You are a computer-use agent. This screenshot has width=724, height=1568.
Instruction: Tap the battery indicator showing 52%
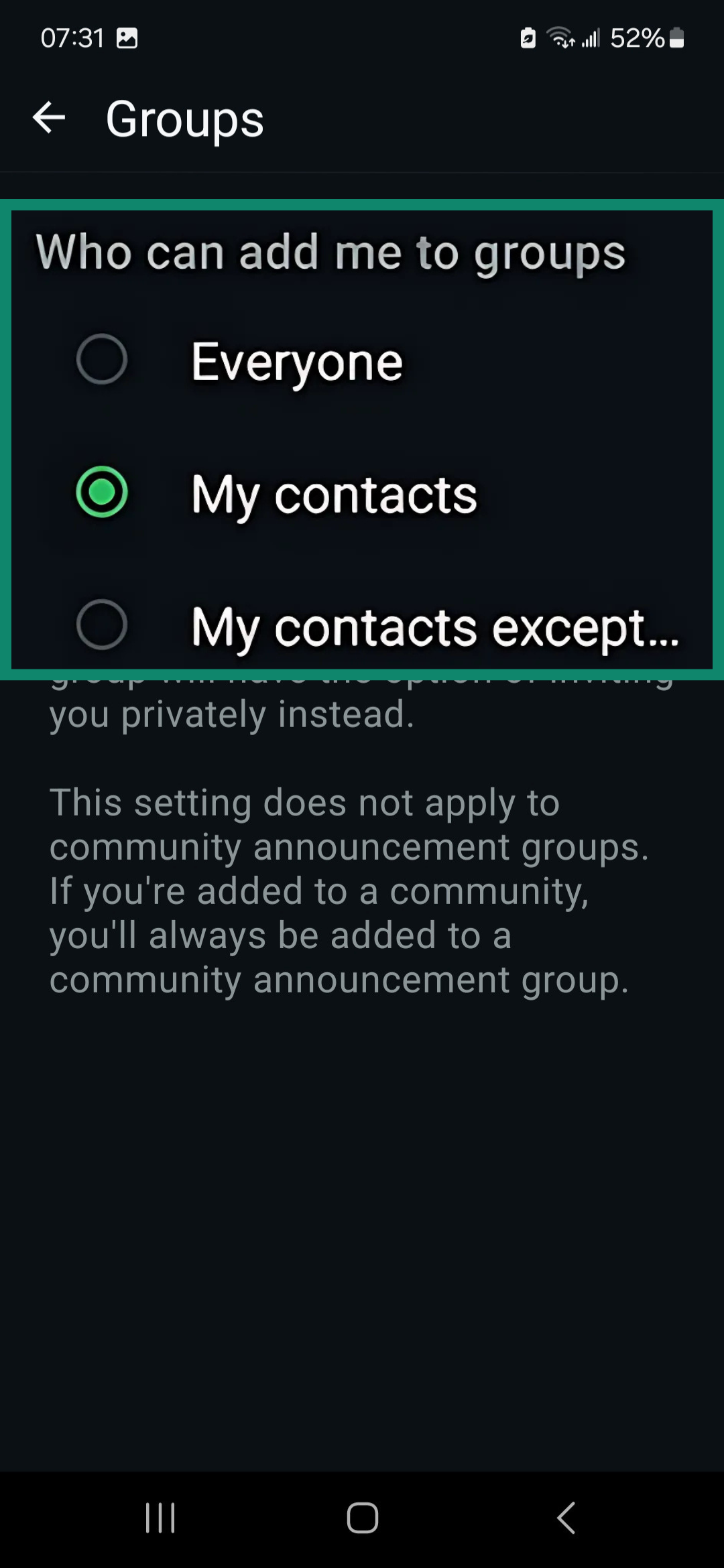(x=638, y=38)
